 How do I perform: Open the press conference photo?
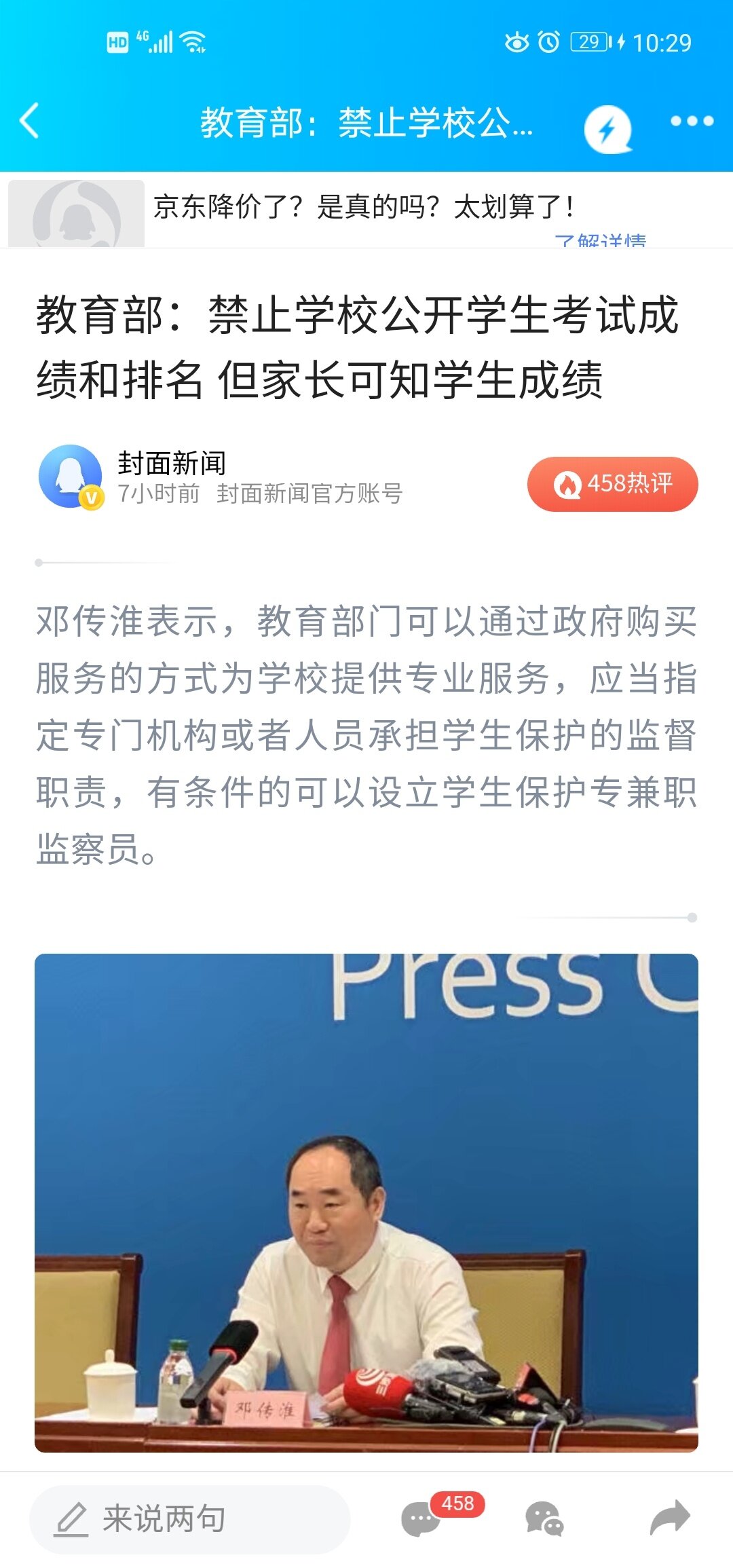coord(366,1203)
